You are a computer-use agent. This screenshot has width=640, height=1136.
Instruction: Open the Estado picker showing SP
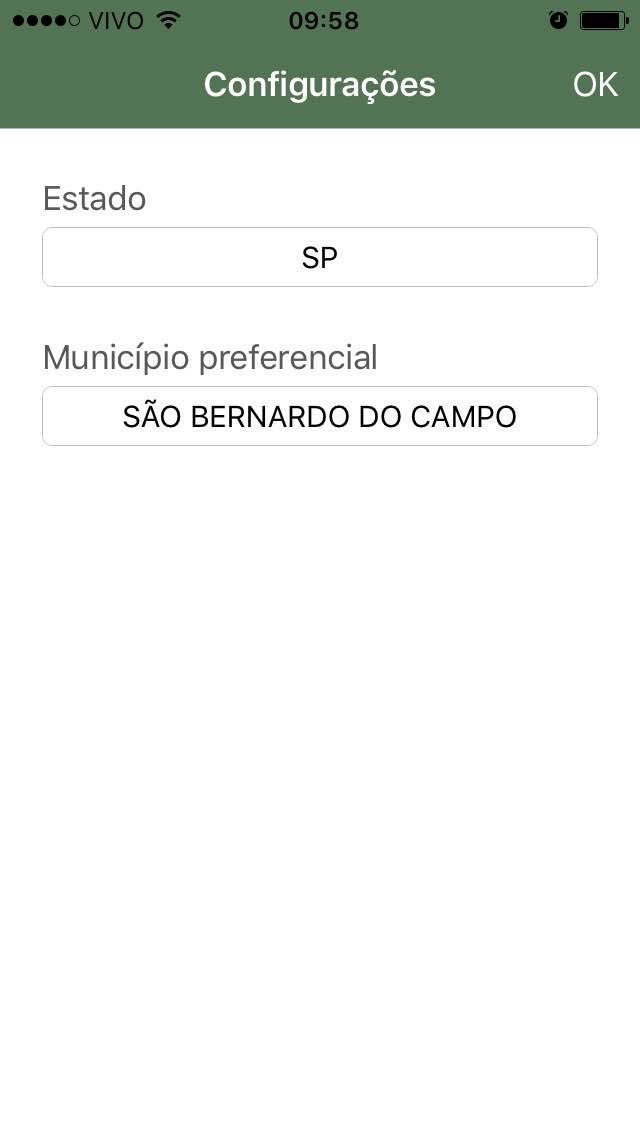click(x=320, y=257)
